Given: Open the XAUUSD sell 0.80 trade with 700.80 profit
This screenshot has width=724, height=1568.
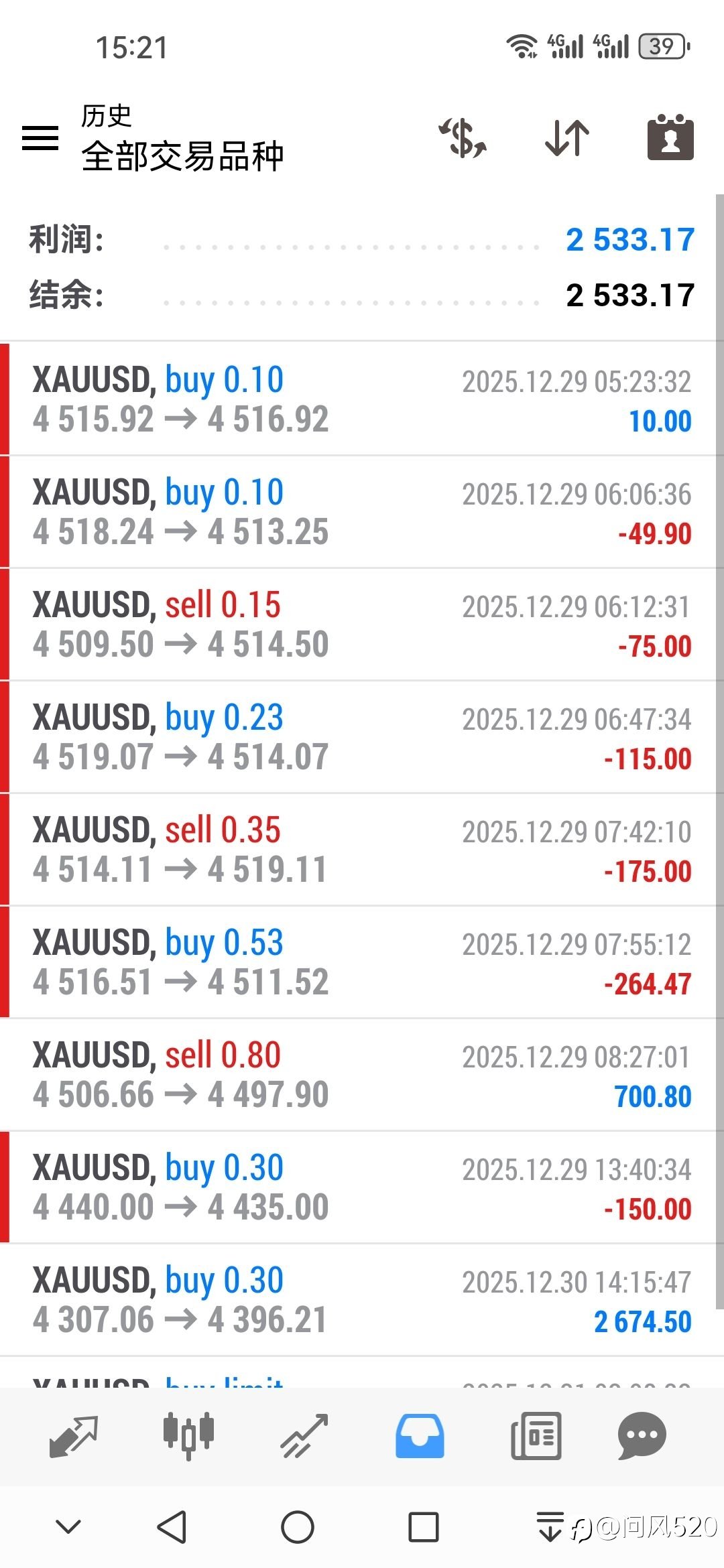Looking at the screenshot, I should tap(362, 1075).
